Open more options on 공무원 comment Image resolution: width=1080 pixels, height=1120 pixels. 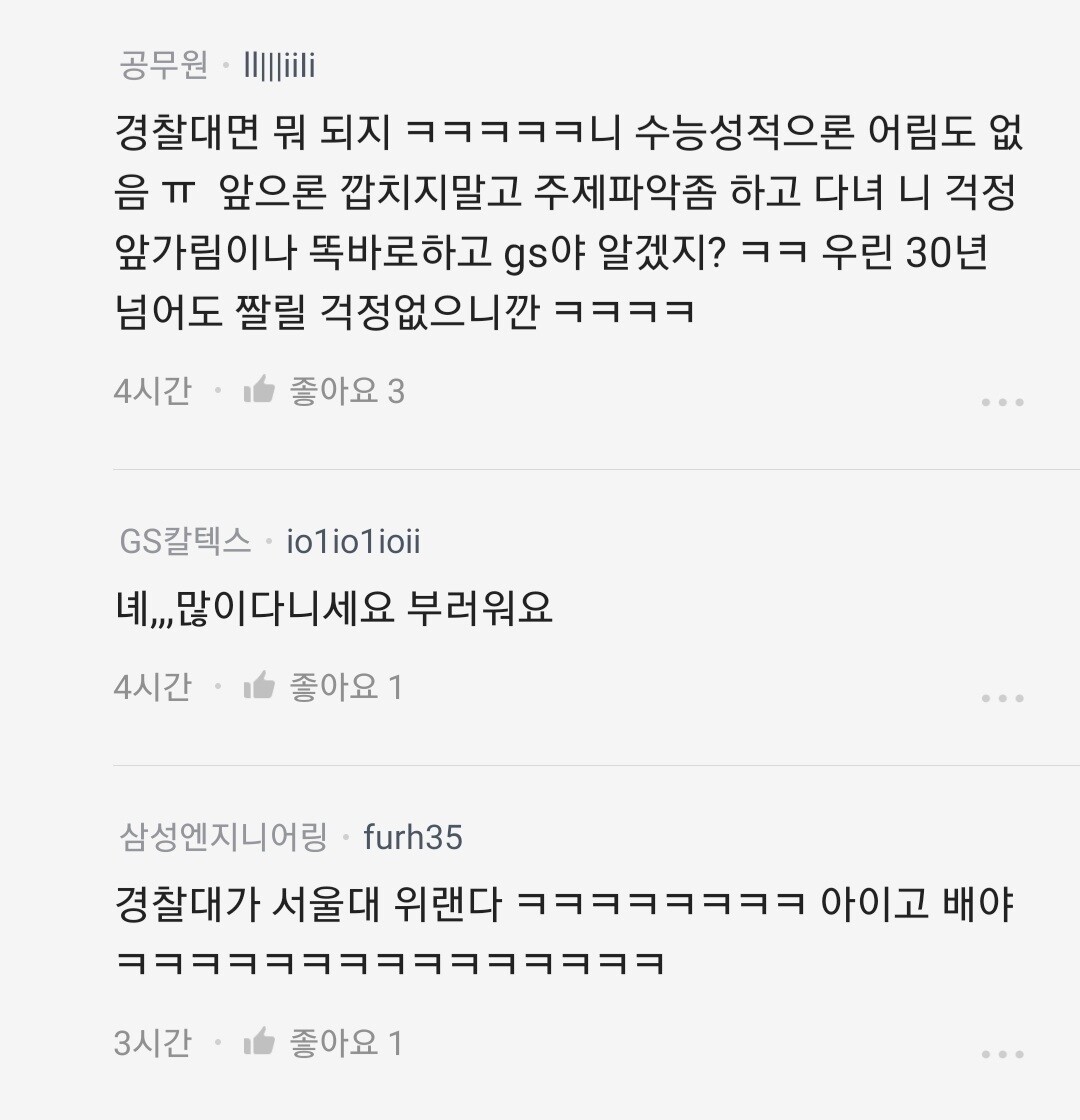1002,402
